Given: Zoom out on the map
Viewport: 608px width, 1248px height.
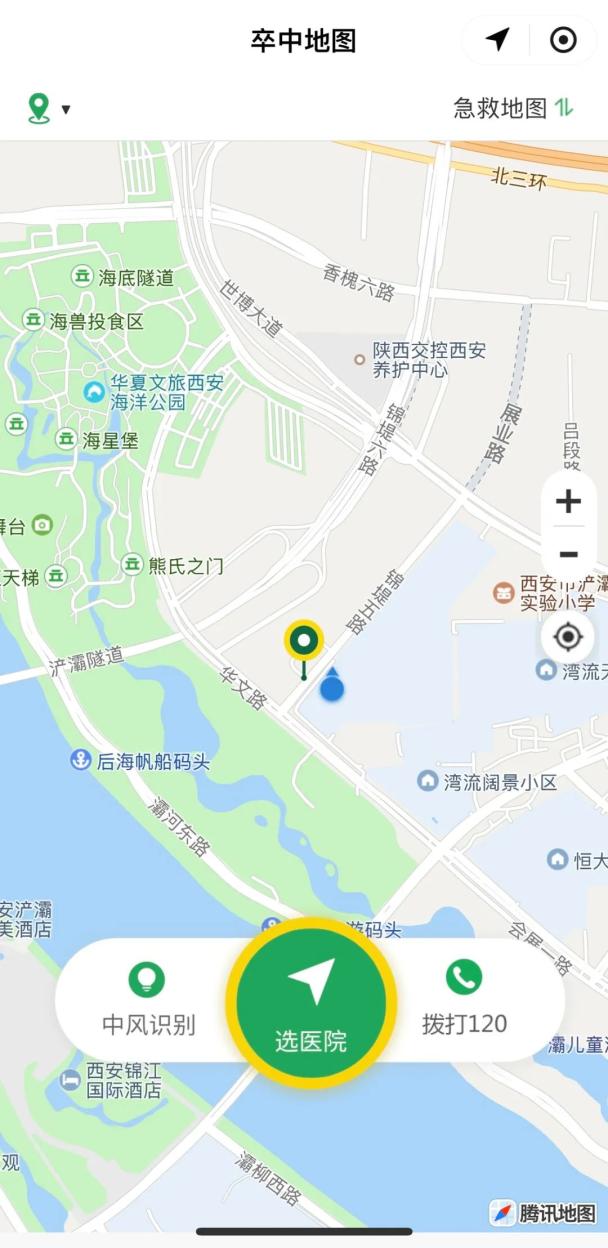Looking at the screenshot, I should pyautogui.click(x=568, y=554).
